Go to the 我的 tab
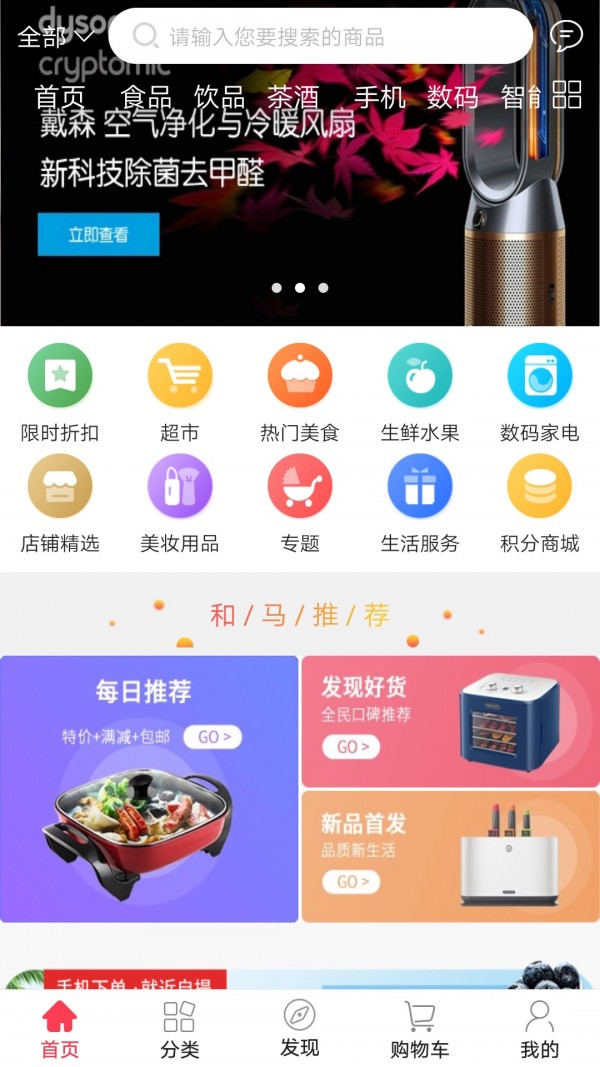The image size is (600, 1067). point(540,1030)
